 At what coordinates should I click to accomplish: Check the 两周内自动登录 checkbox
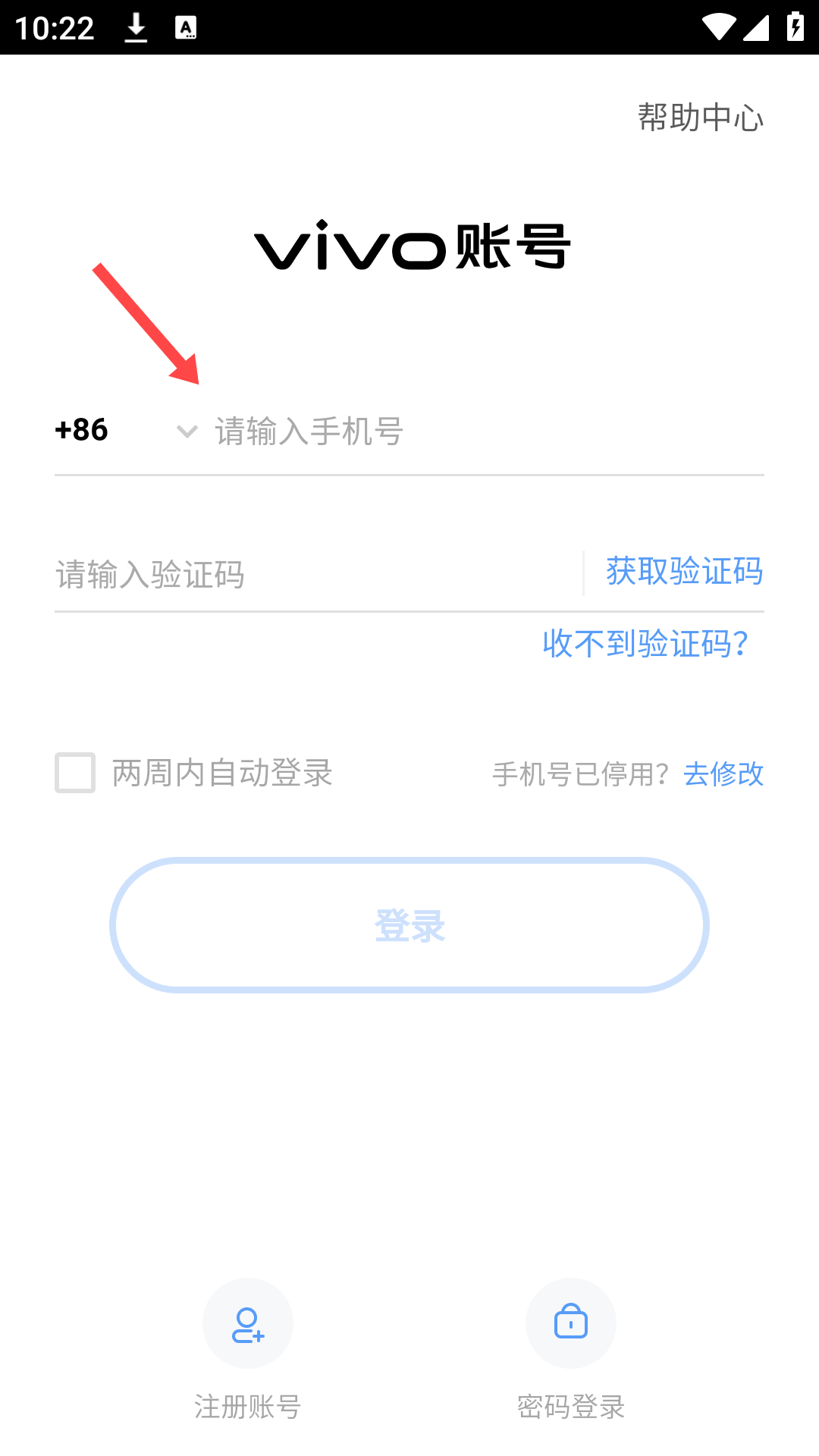tap(75, 773)
